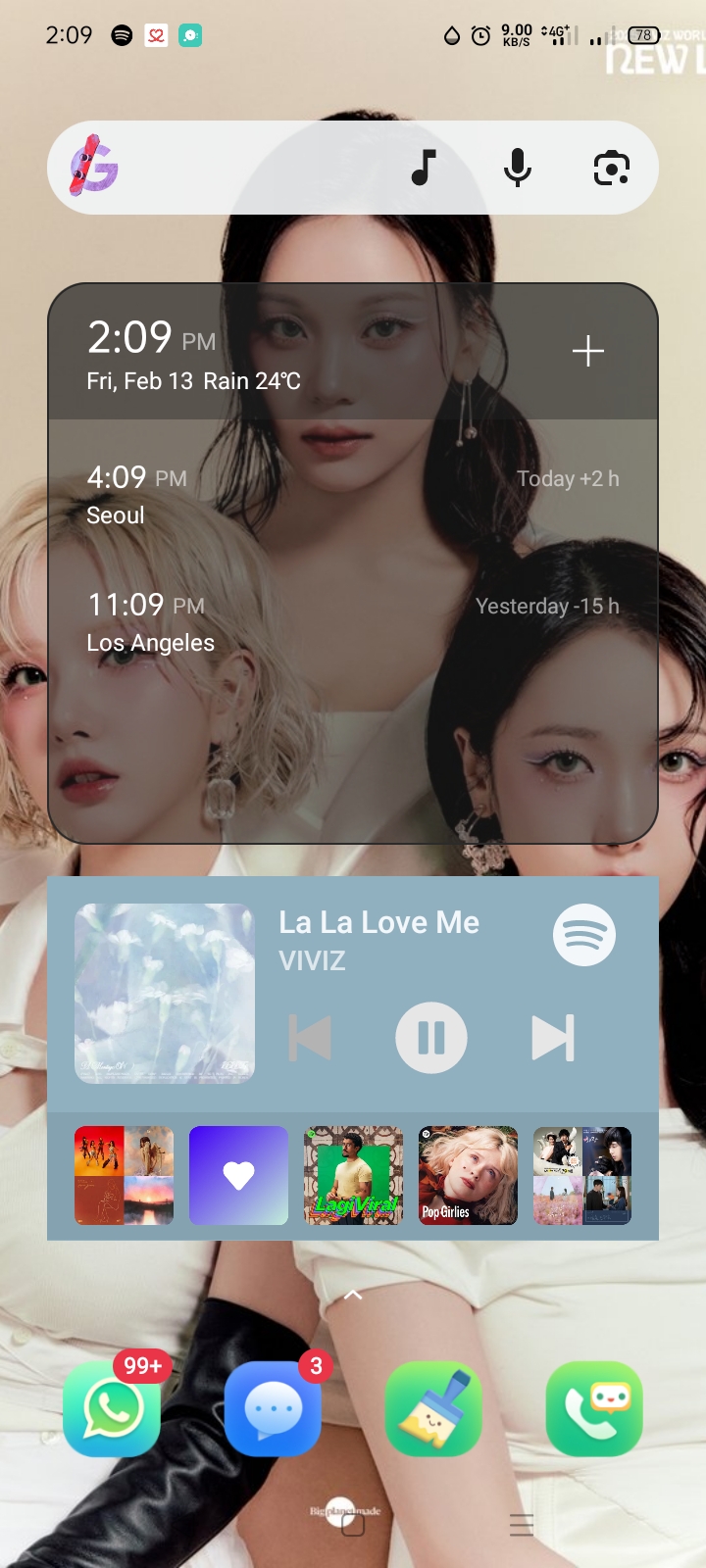
Task: Open the Messages app with 3 unread
Action: 273,1408
